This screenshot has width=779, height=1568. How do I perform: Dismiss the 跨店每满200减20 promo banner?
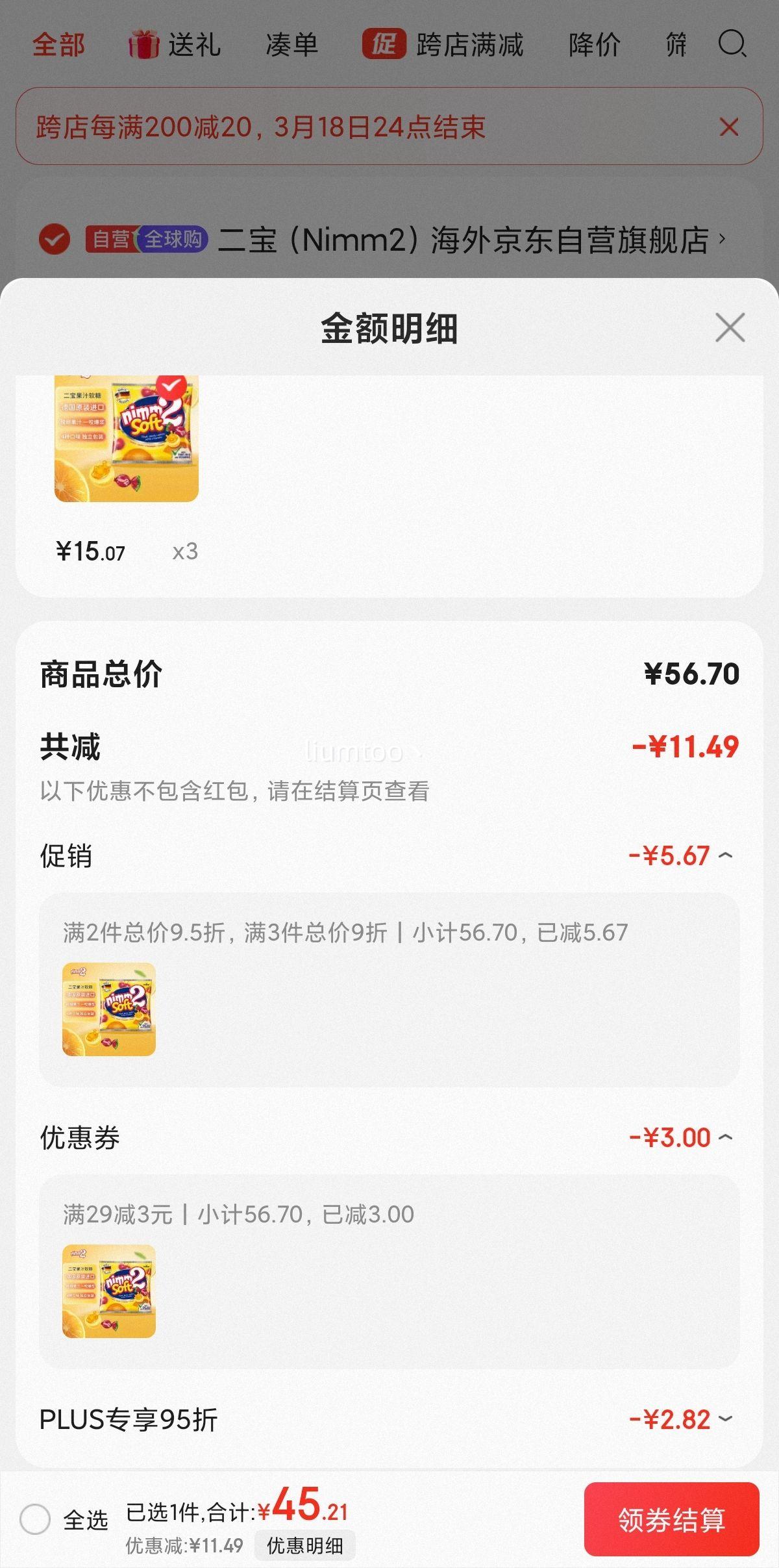pyautogui.click(x=729, y=127)
